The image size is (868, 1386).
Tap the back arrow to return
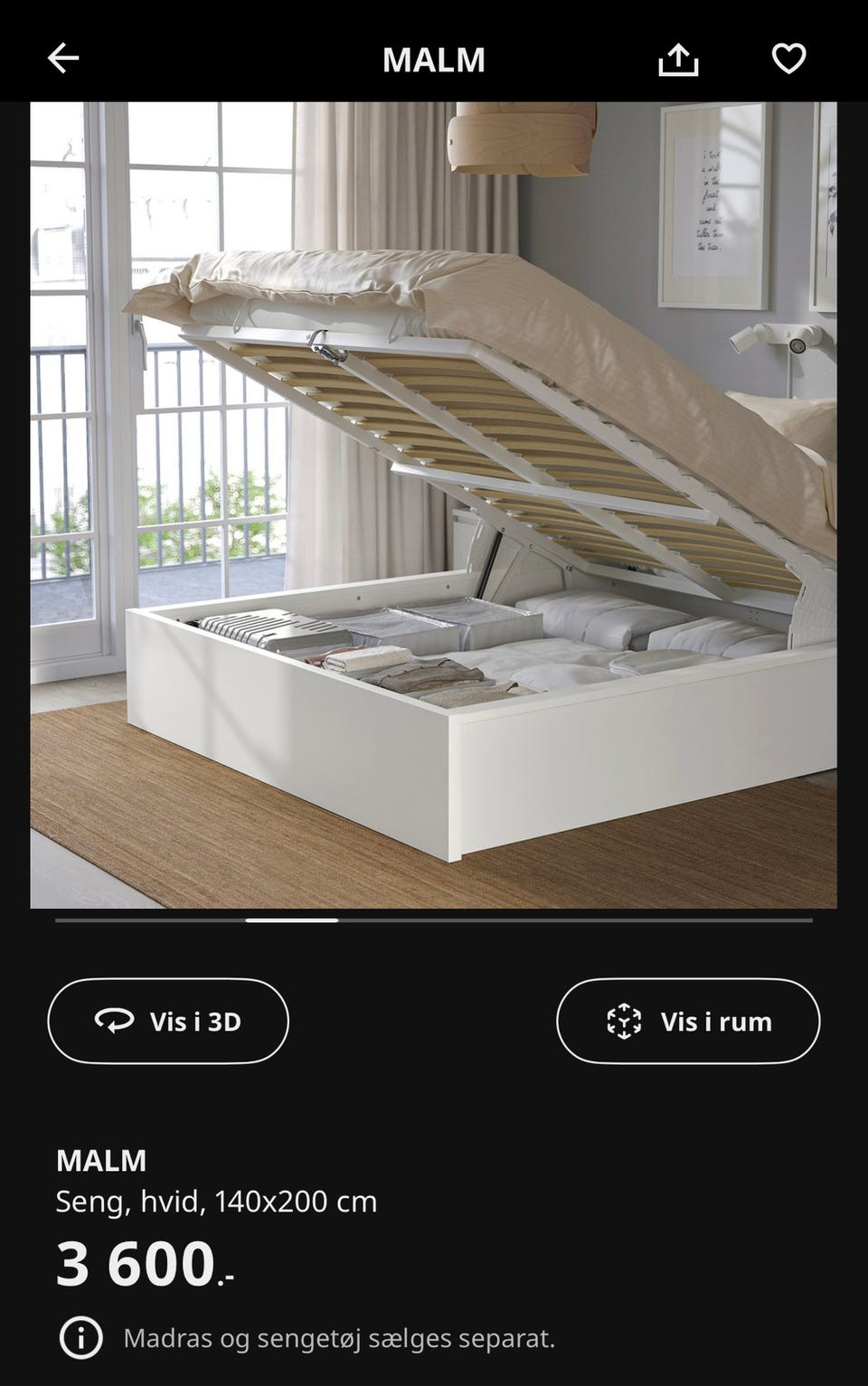point(61,60)
